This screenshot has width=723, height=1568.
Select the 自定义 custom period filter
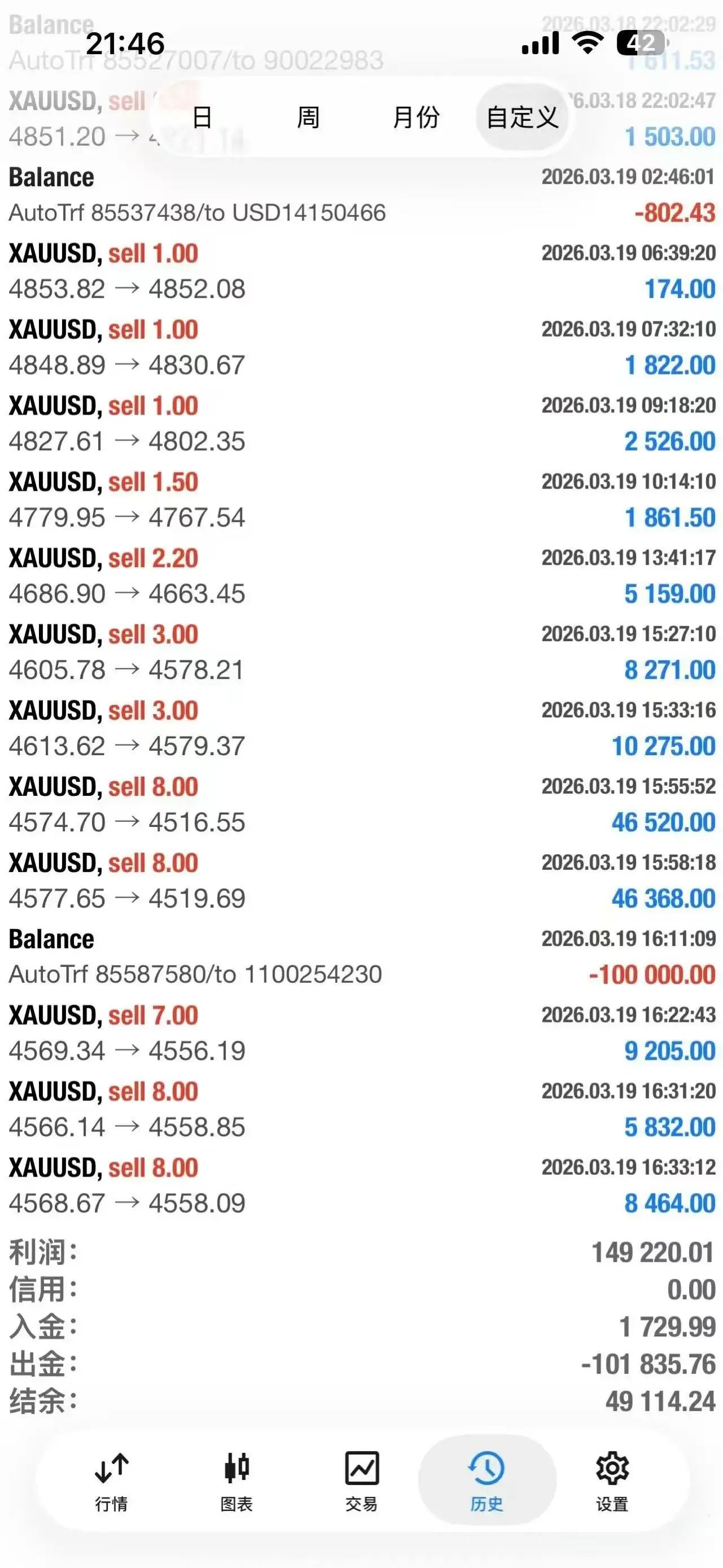[522, 117]
